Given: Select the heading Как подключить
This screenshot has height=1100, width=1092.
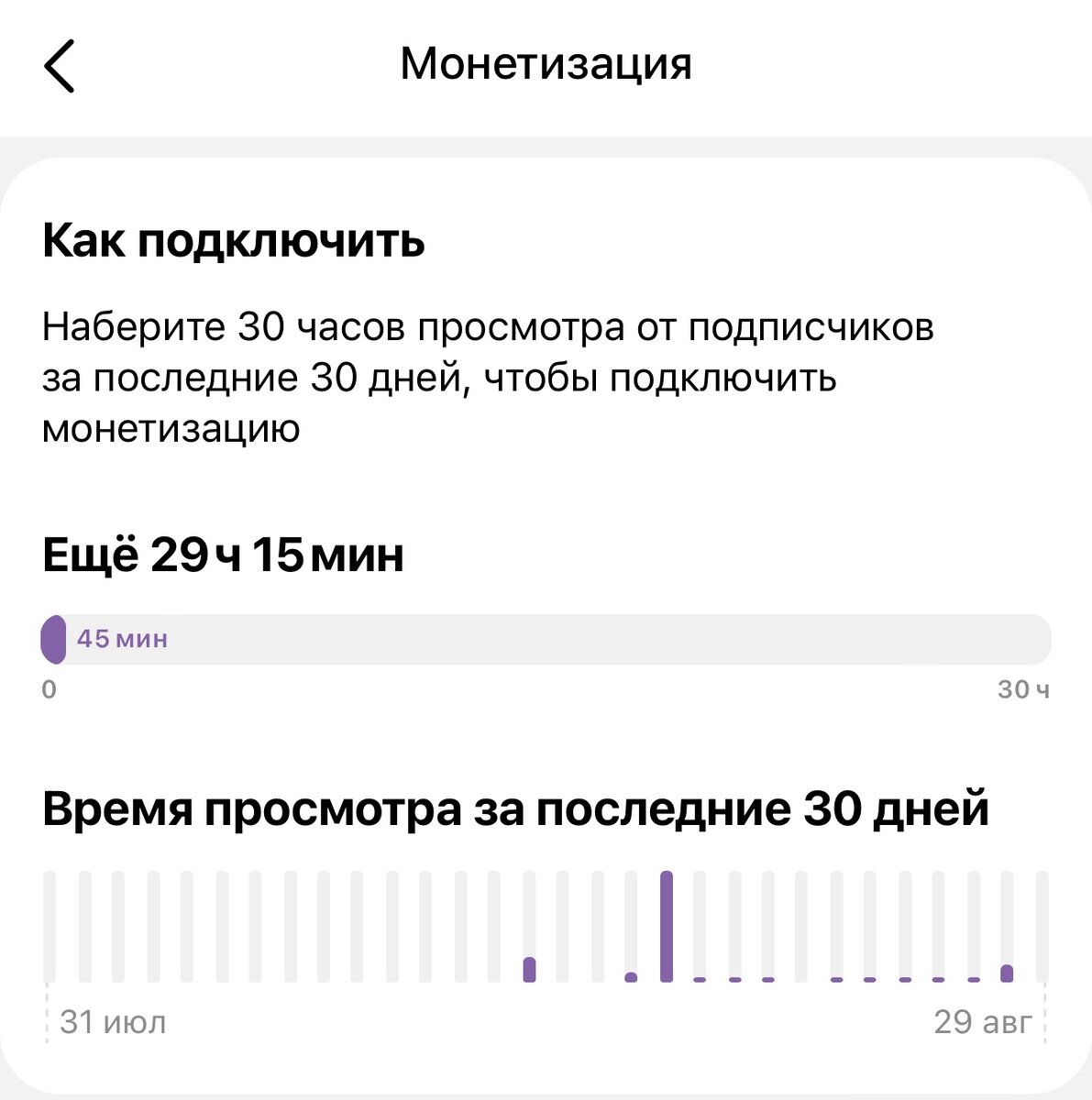Looking at the screenshot, I should coord(235,241).
